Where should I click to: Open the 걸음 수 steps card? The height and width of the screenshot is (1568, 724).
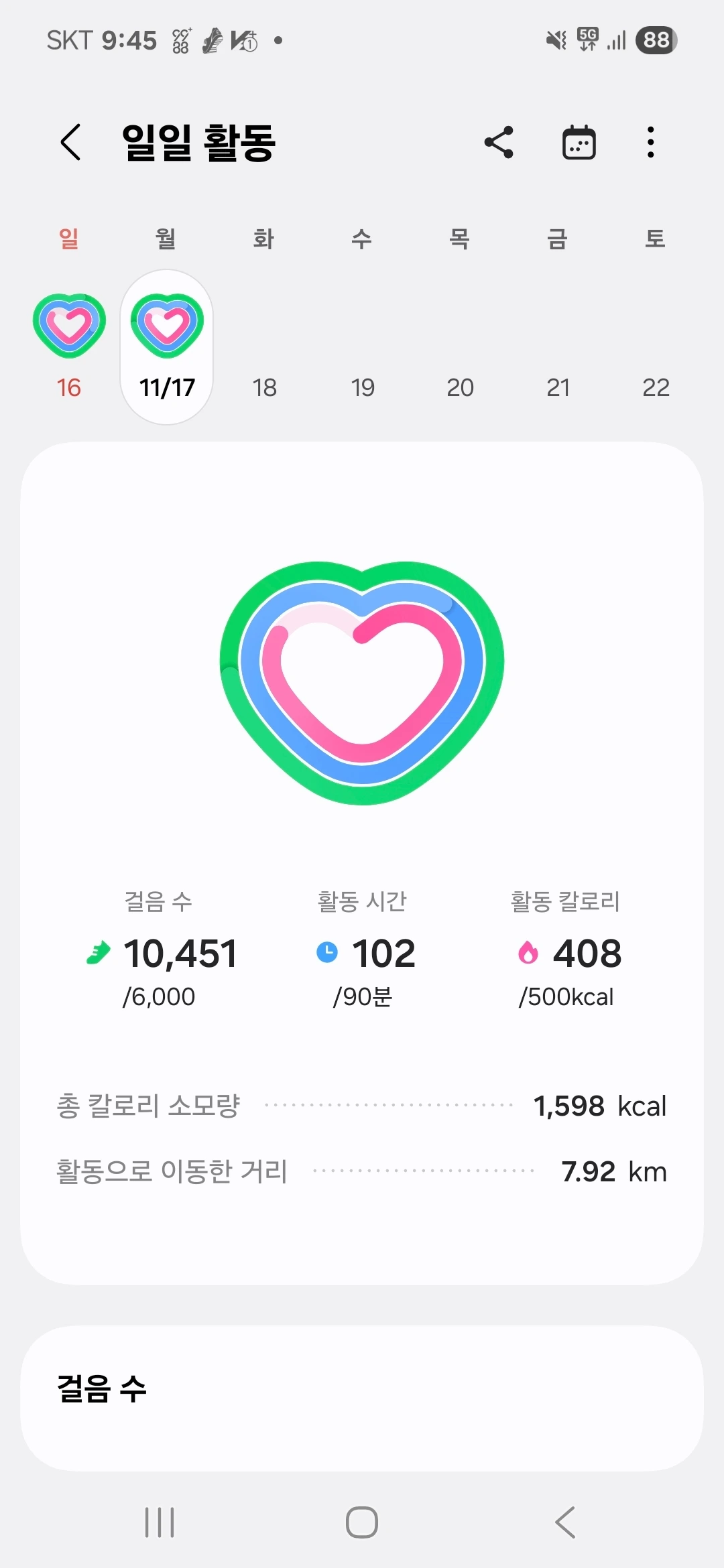point(362,1398)
